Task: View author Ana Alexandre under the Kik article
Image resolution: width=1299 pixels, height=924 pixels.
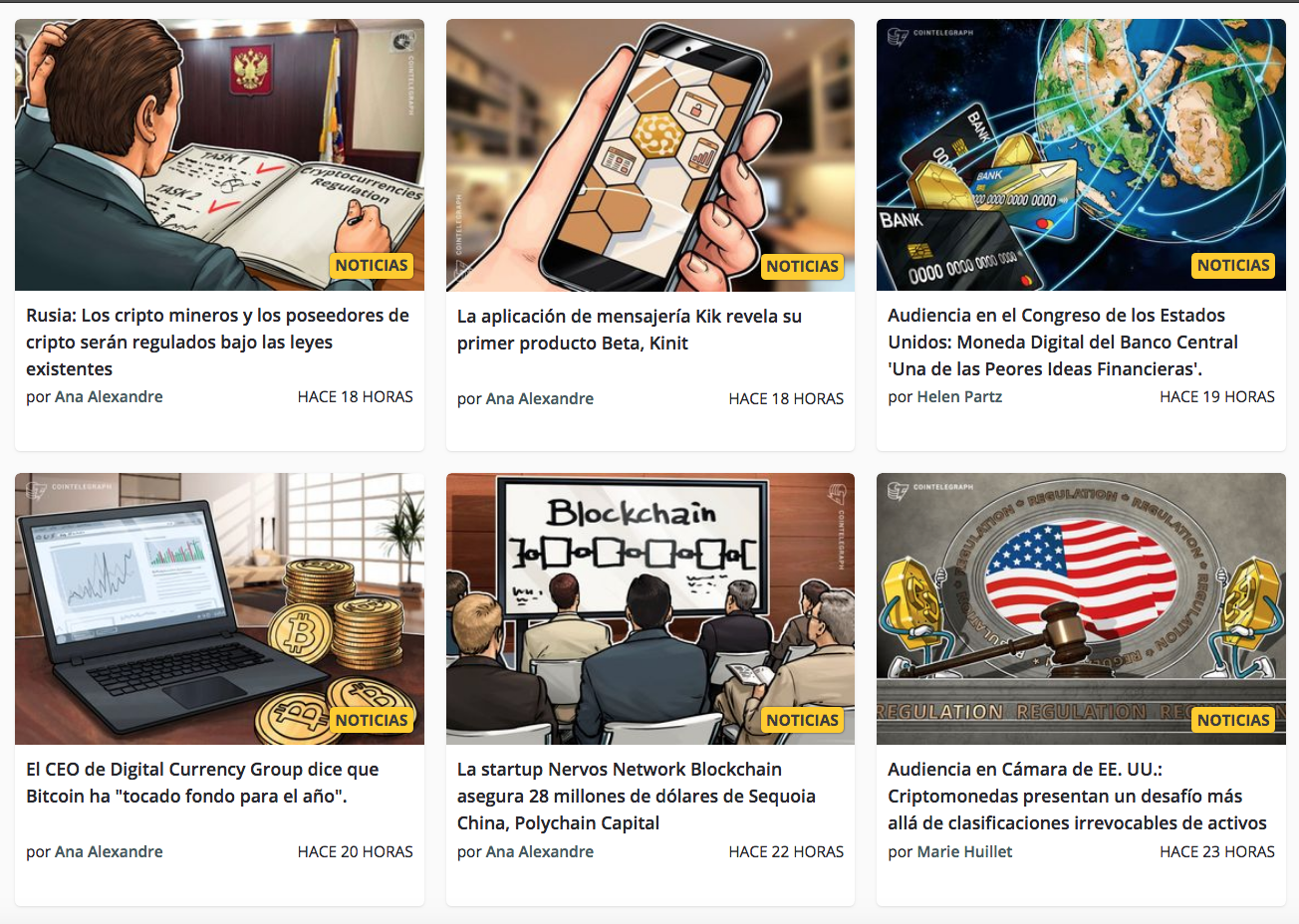Action: tap(539, 398)
